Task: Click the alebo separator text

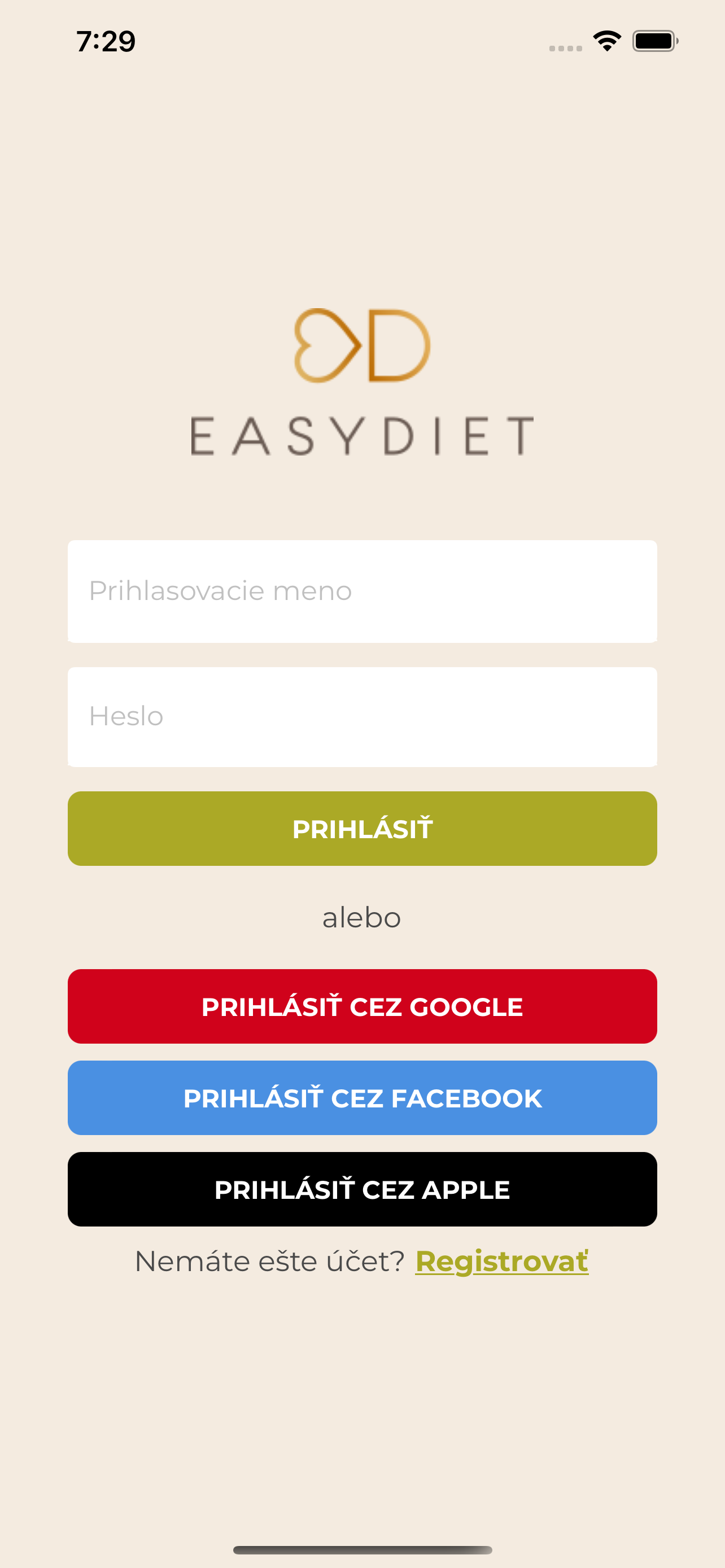Action: 361,917
